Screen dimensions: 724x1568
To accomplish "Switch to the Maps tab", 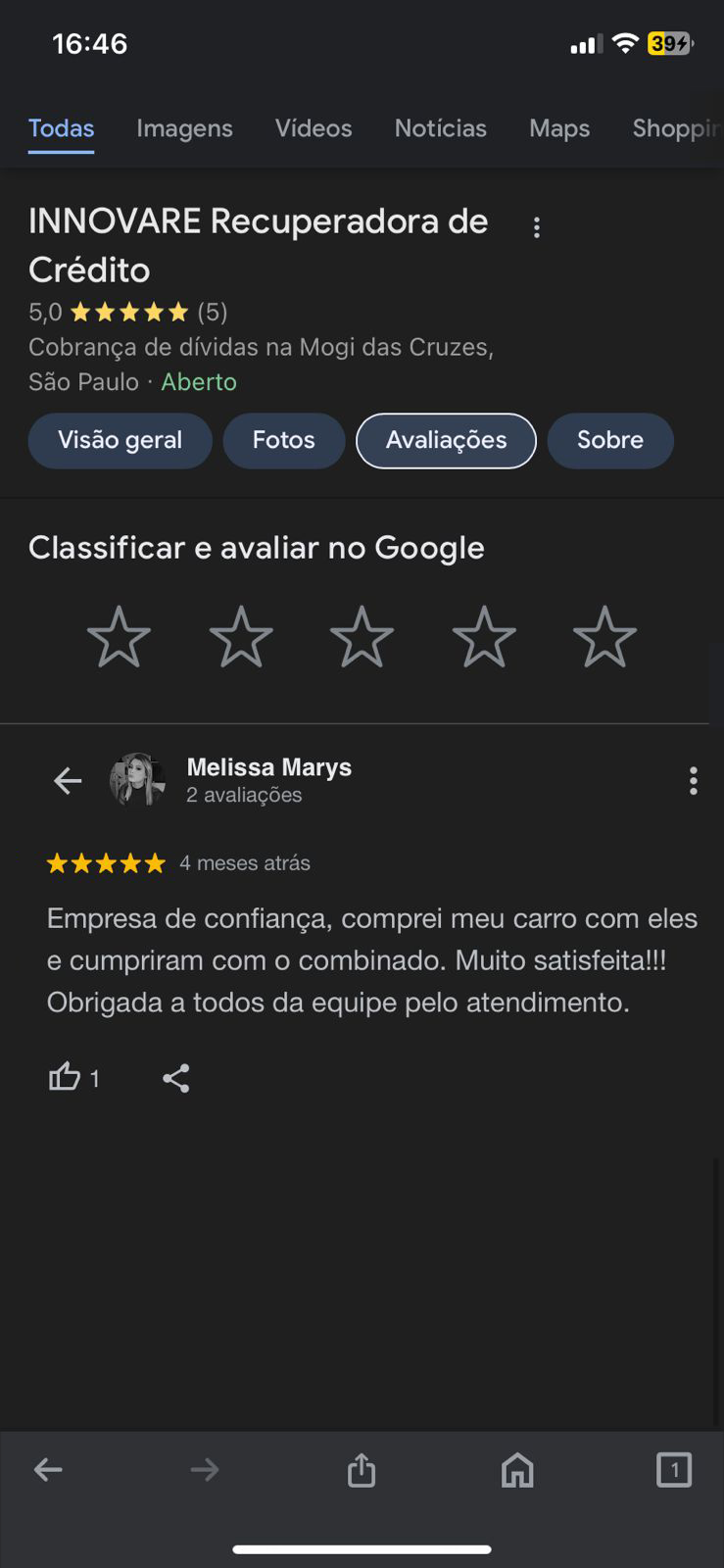I will coord(559,128).
